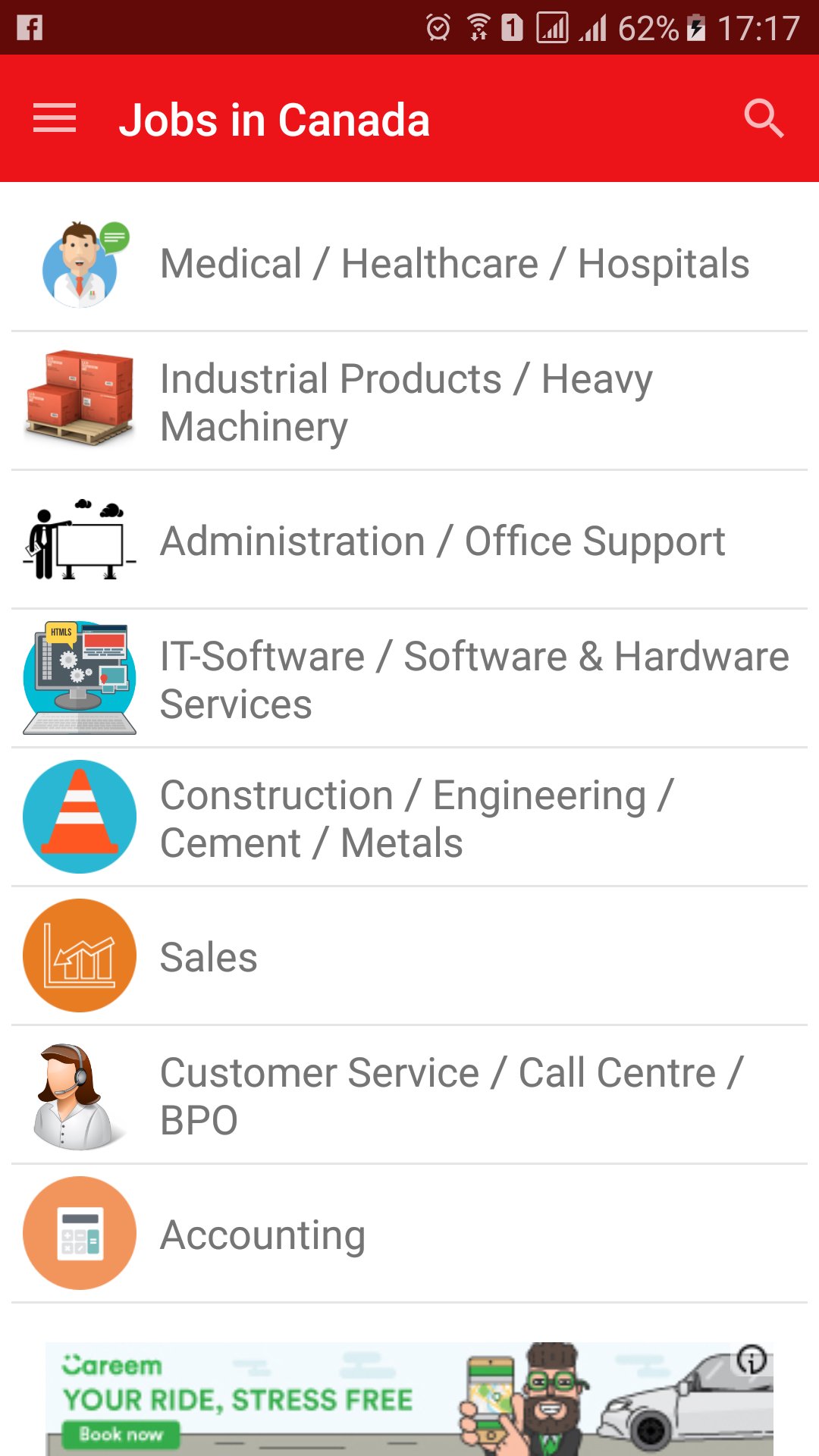819x1456 pixels.
Task: Select Customer Service / Call Centre / BPO
Action: 452,1096
